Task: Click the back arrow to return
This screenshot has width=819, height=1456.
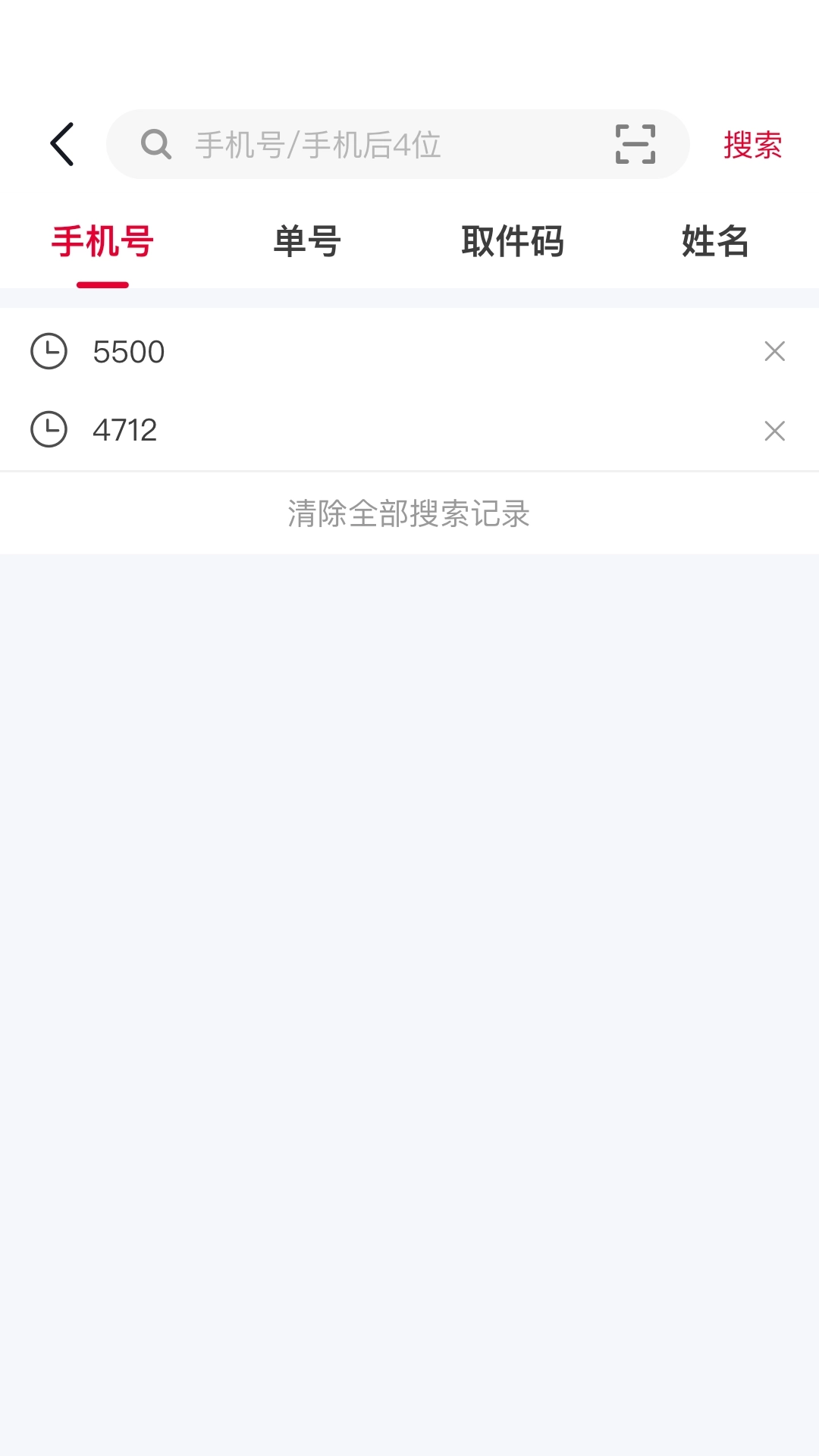Action: 62,143
